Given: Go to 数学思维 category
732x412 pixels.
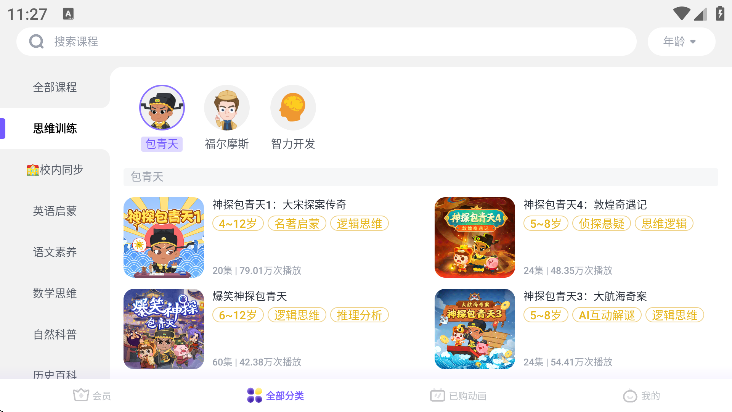Looking at the screenshot, I should click(x=55, y=293).
